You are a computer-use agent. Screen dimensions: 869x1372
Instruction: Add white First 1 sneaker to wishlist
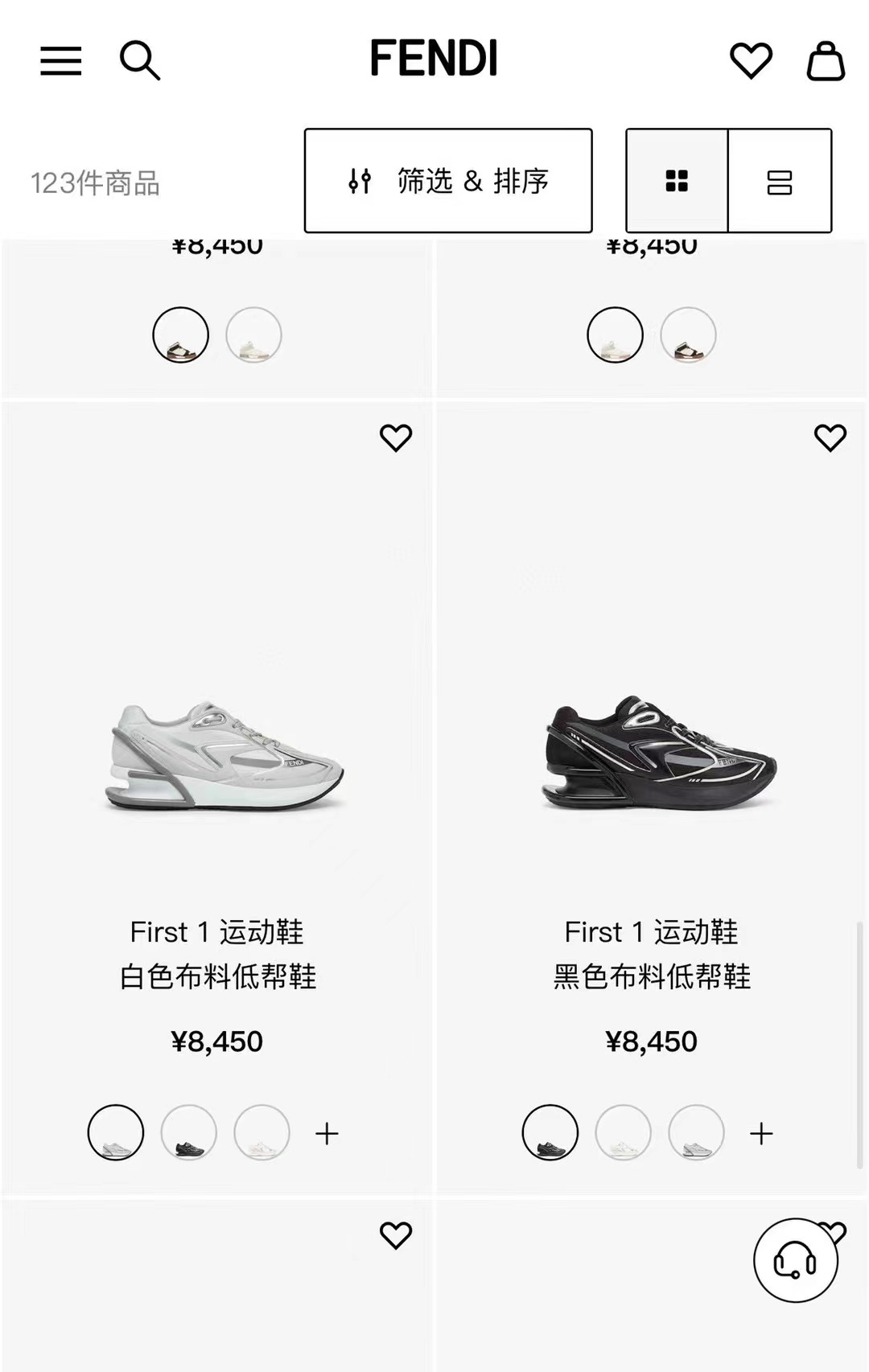point(396,437)
